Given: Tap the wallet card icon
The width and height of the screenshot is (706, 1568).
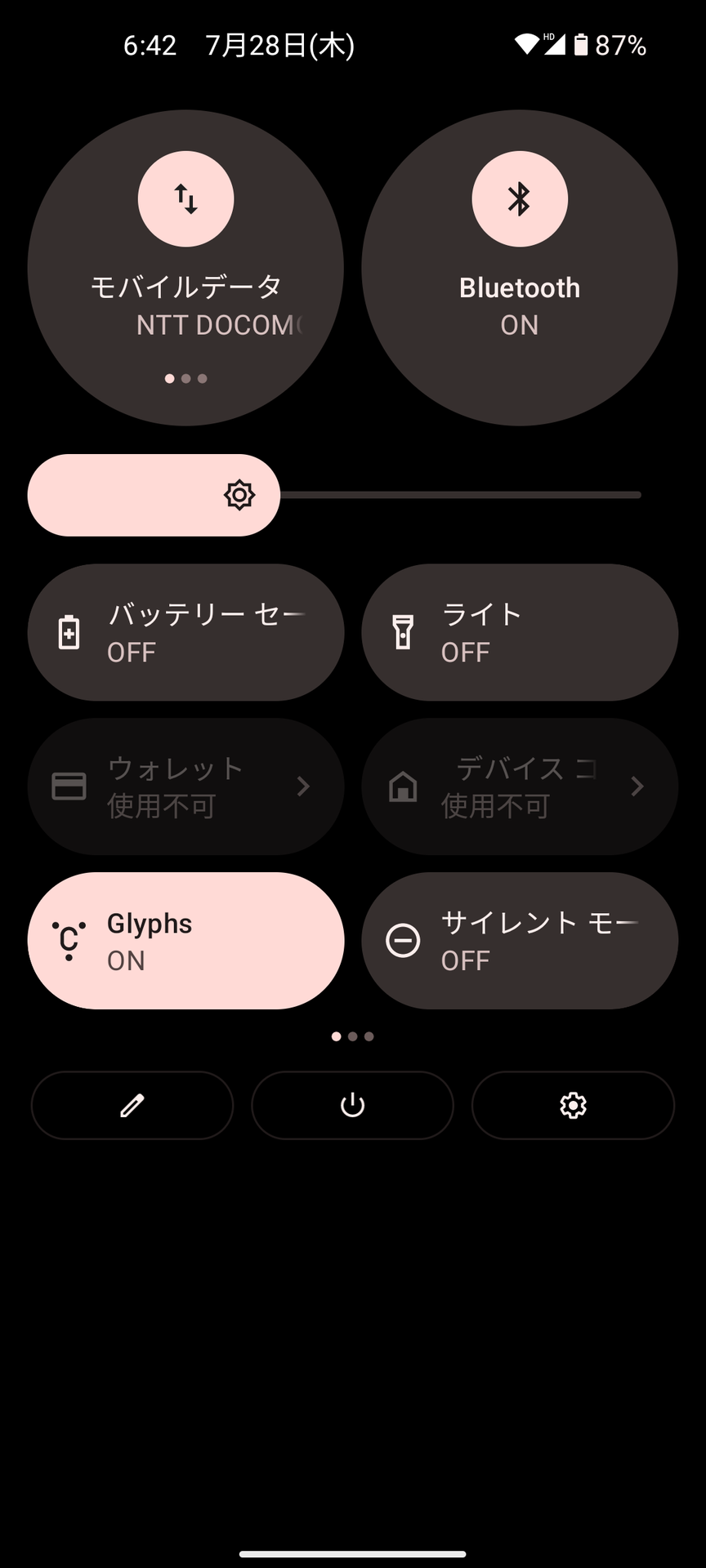Looking at the screenshot, I should 70,786.
